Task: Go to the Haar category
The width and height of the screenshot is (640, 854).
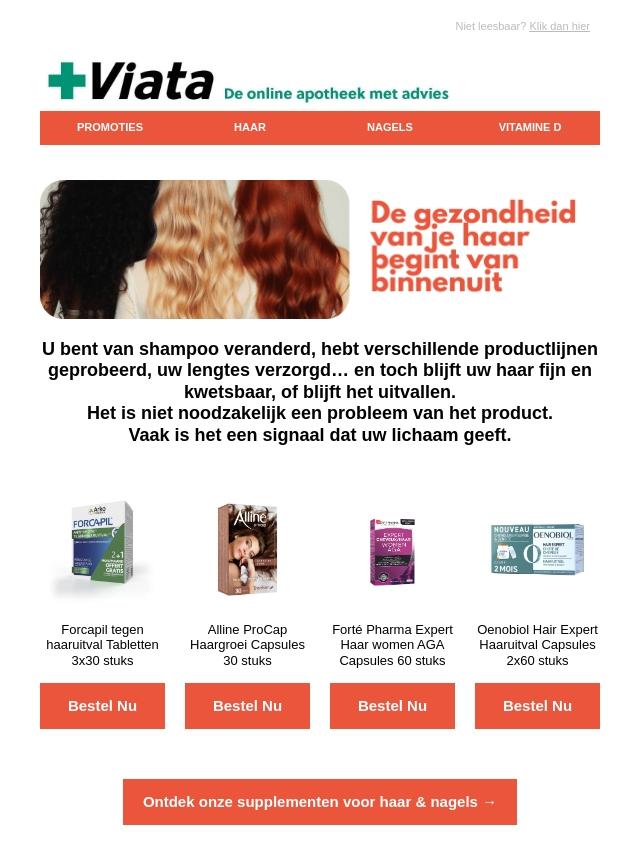Action: pos(250,127)
